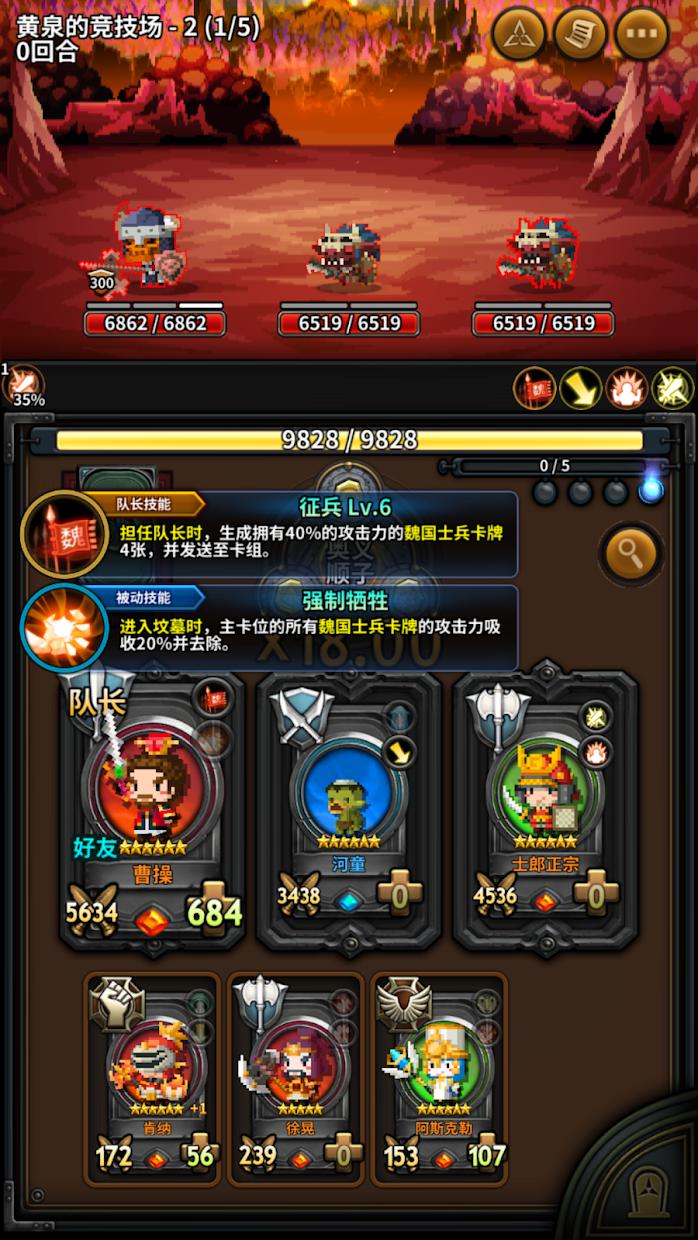This screenshot has width=698, height=1240.
Task: Open the three-dot more options menu
Action: point(642,34)
